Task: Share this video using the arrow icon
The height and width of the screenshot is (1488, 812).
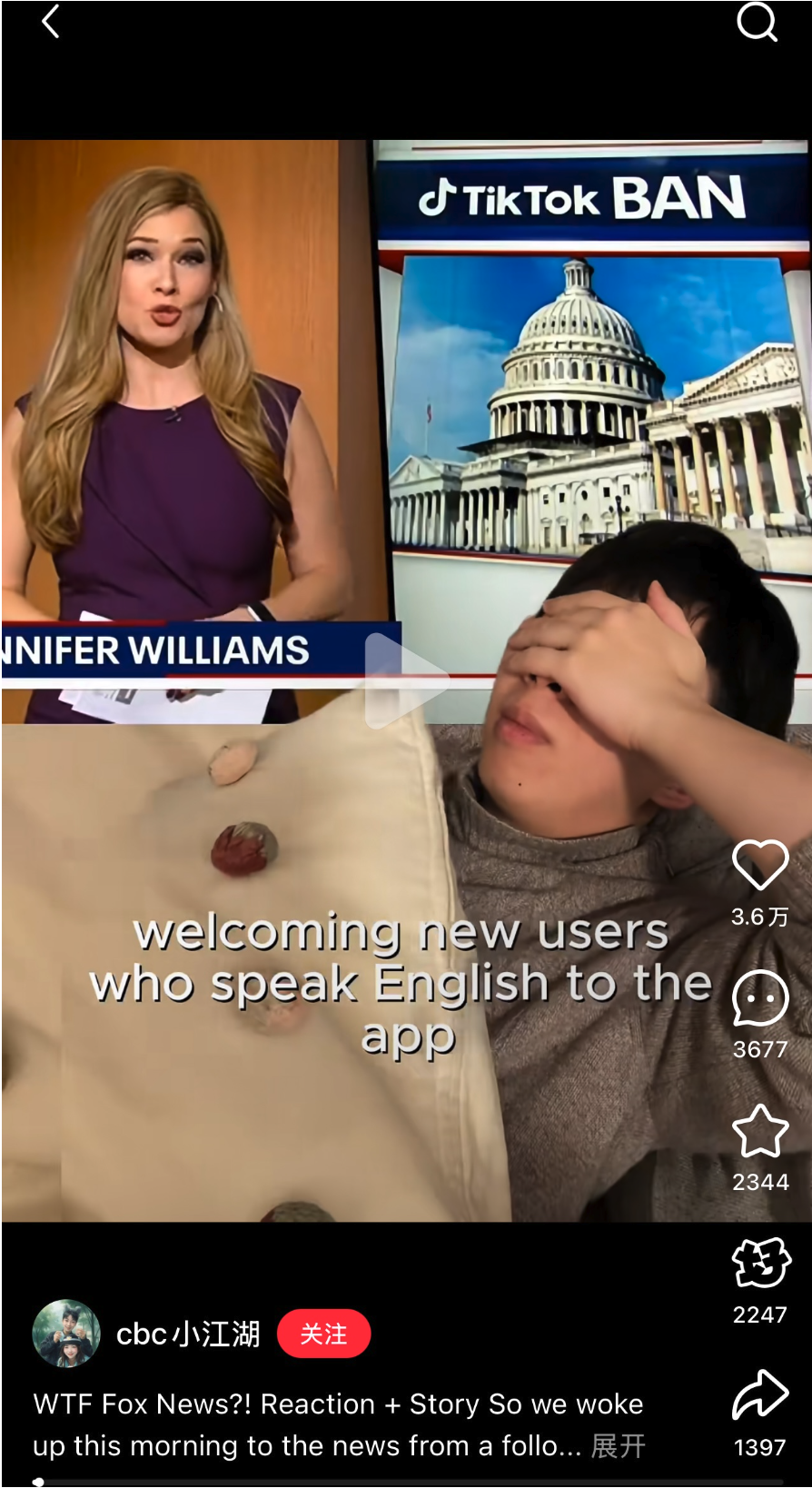Action: pos(760,1394)
